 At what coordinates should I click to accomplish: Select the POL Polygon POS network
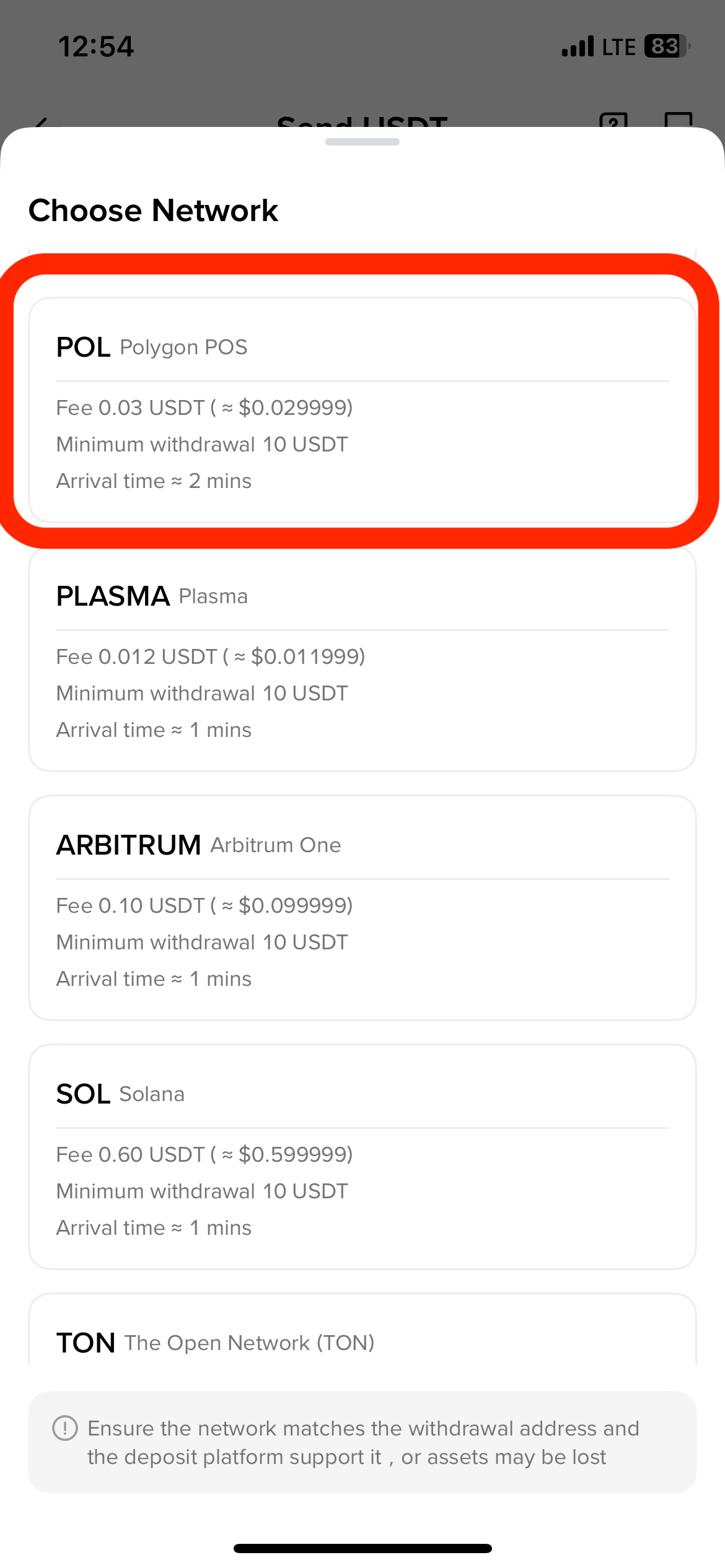[362, 409]
